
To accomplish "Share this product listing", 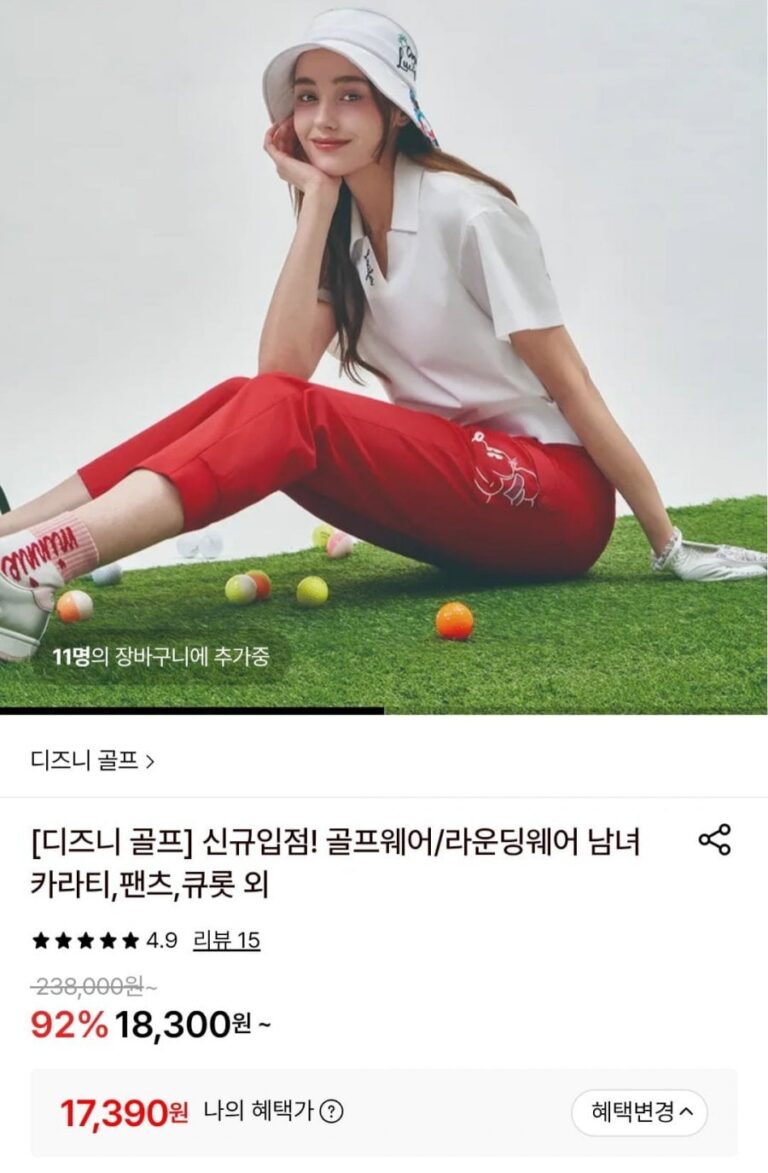I will (x=714, y=840).
